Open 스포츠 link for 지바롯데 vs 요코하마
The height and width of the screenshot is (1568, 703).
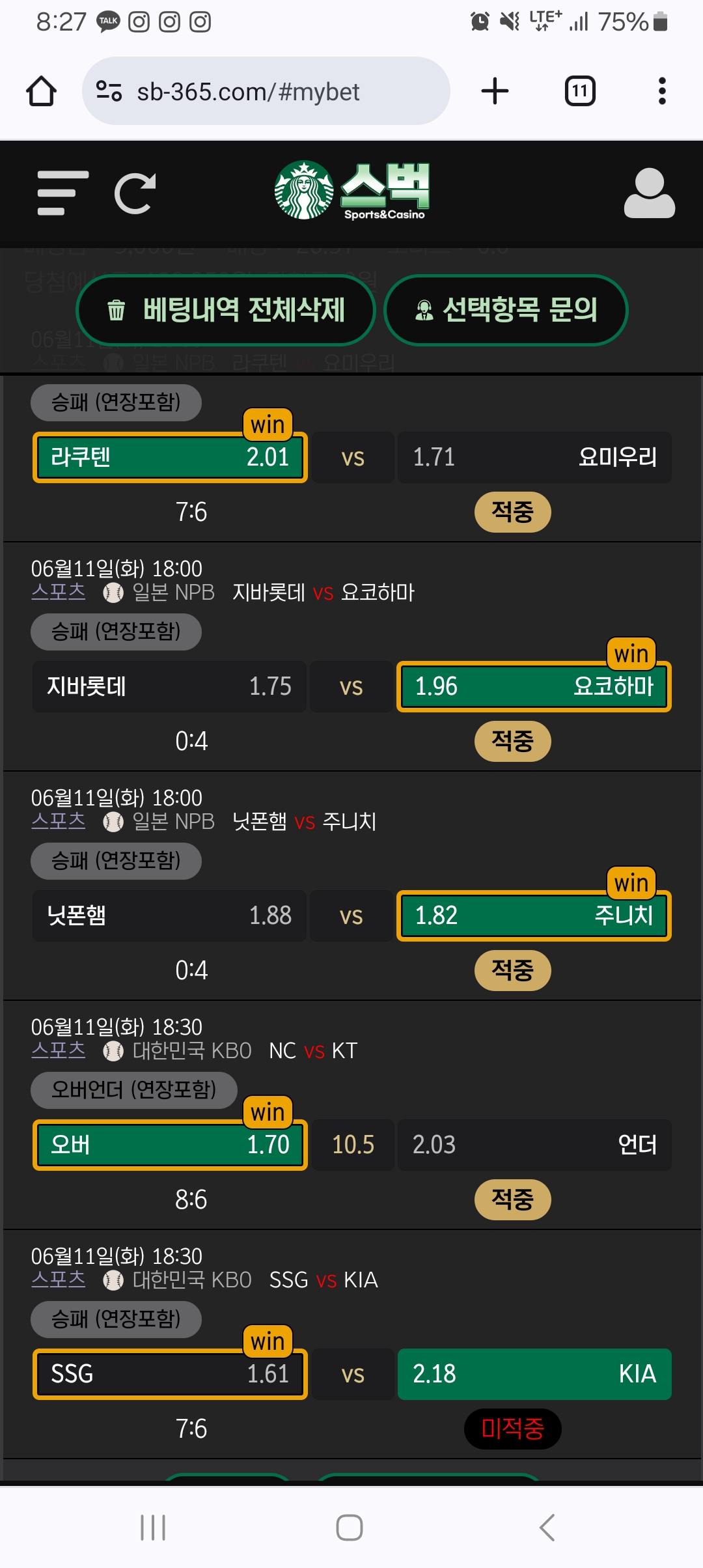tap(59, 592)
